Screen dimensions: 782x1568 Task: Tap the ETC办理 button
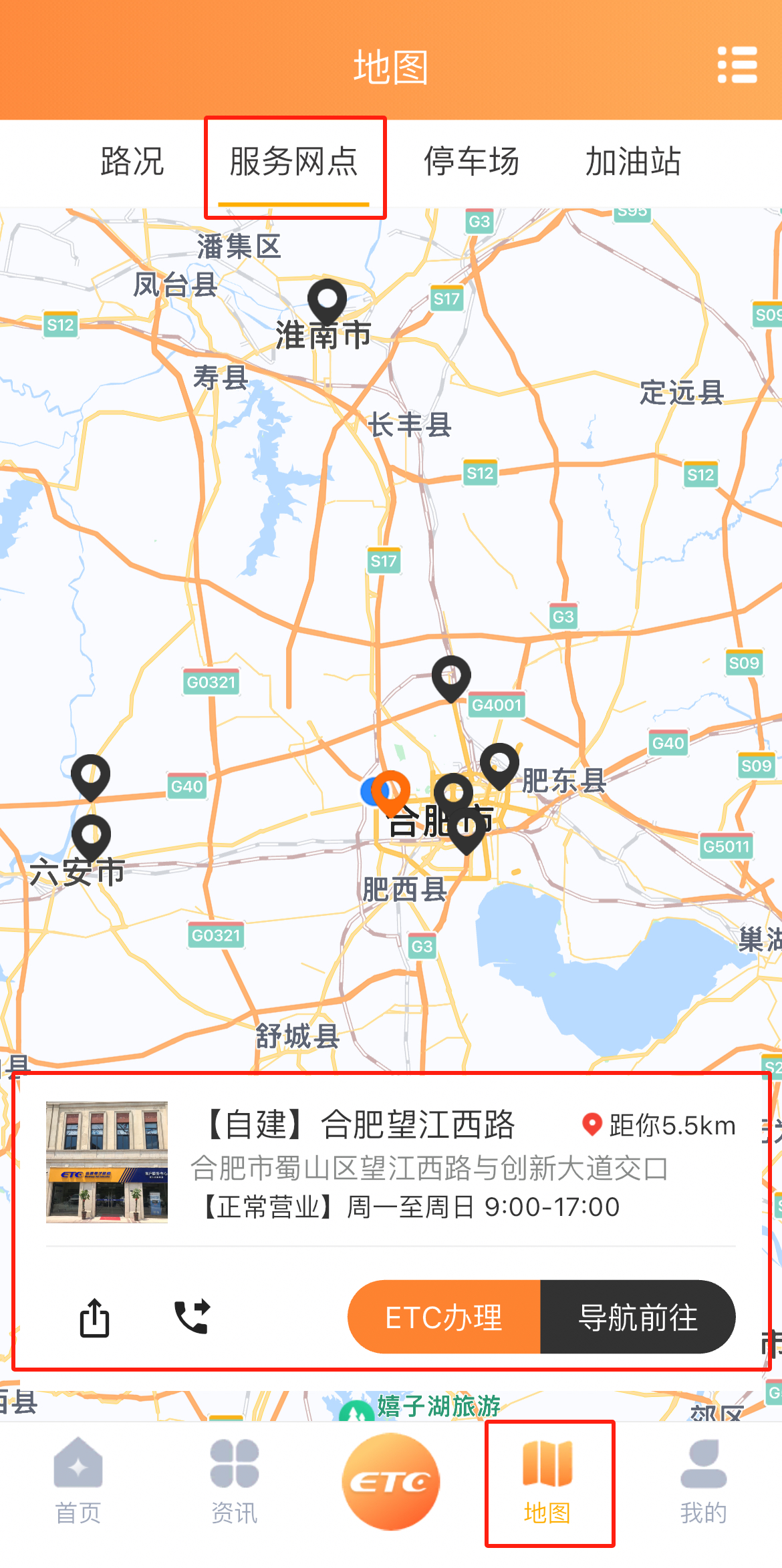click(x=443, y=1317)
